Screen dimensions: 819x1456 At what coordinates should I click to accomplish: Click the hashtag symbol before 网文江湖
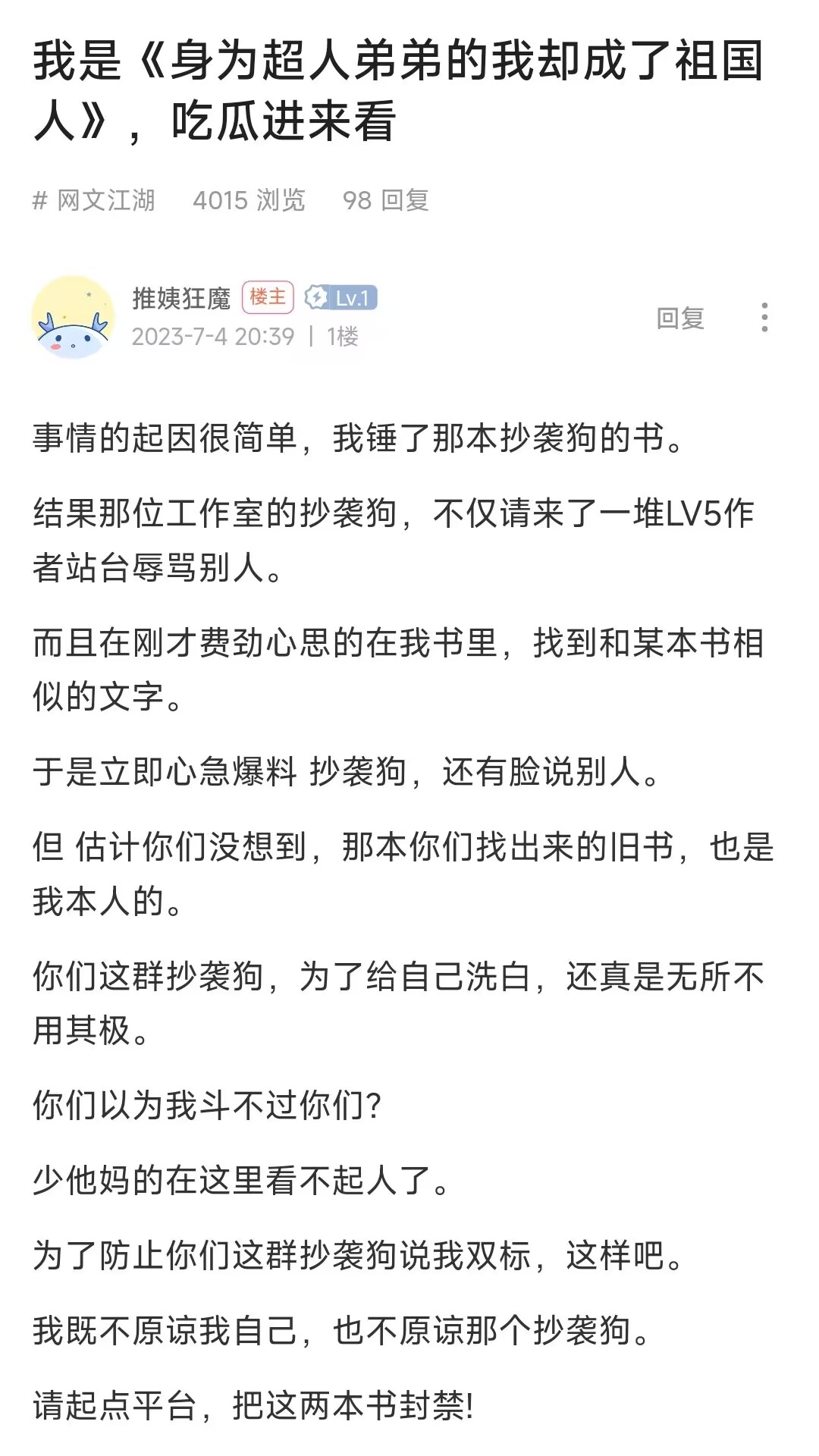click(39, 199)
